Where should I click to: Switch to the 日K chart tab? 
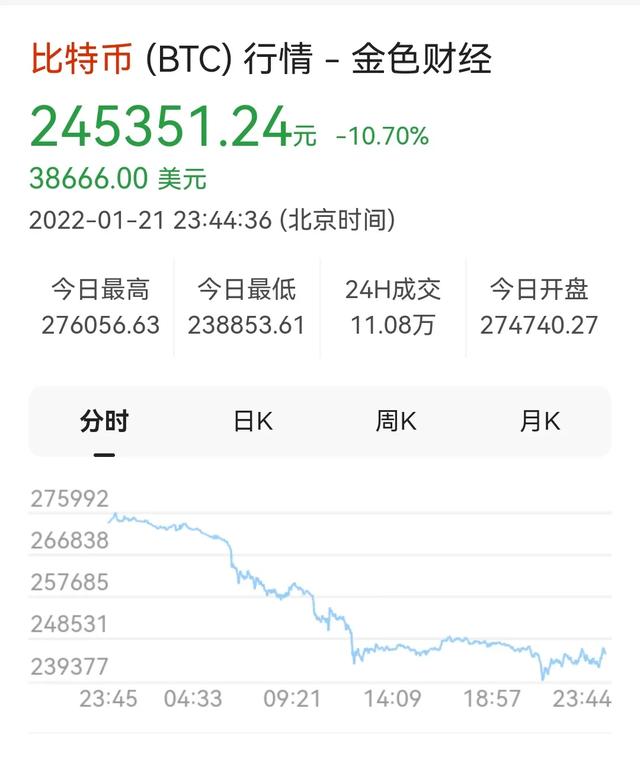(252, 421)
